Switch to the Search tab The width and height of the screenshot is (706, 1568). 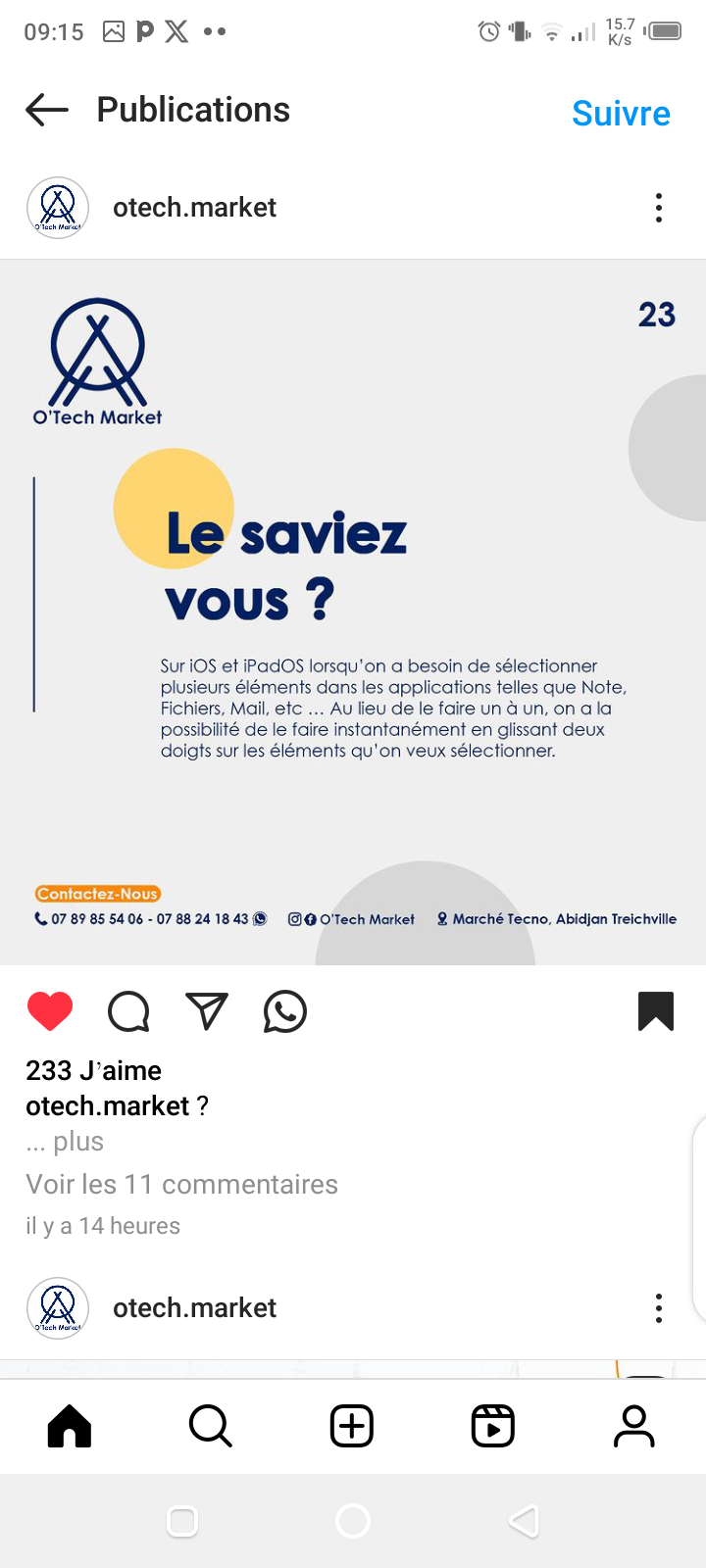click(x=210, y=1426)
